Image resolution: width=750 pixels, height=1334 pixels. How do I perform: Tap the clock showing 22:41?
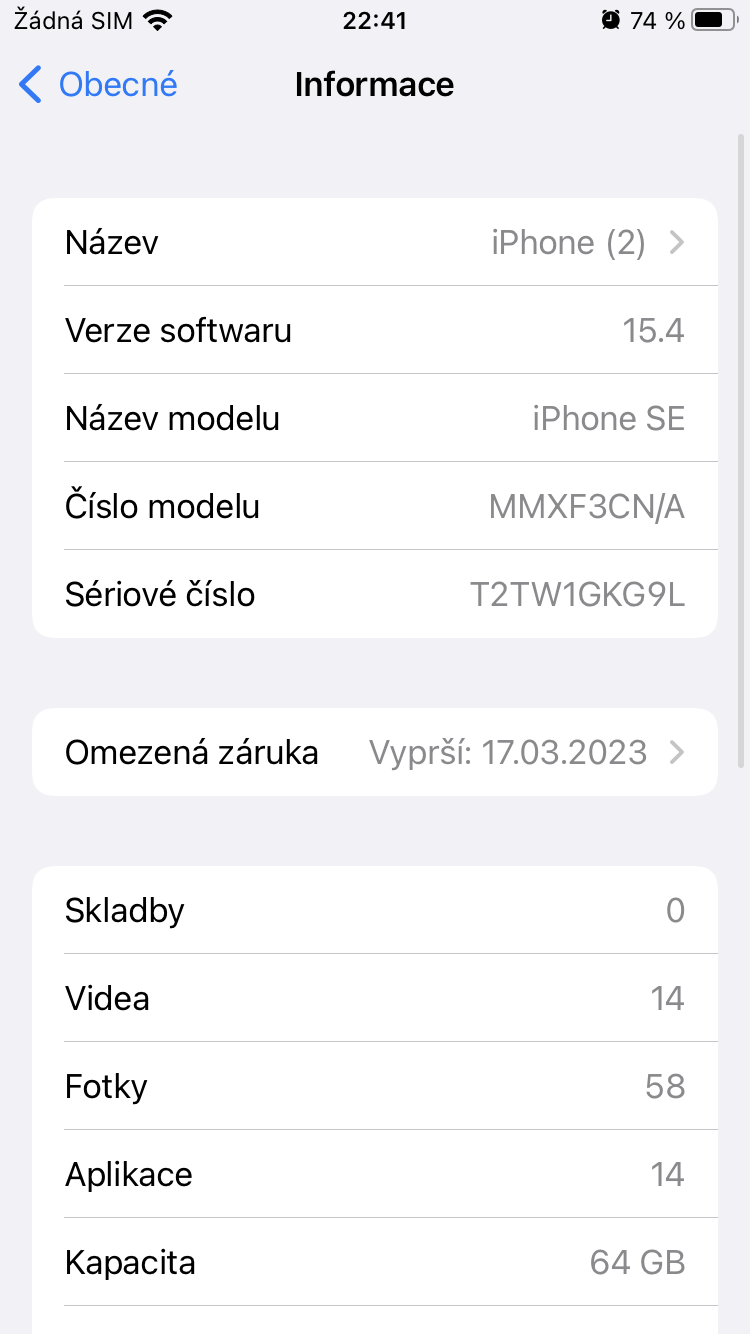point(375,20)
